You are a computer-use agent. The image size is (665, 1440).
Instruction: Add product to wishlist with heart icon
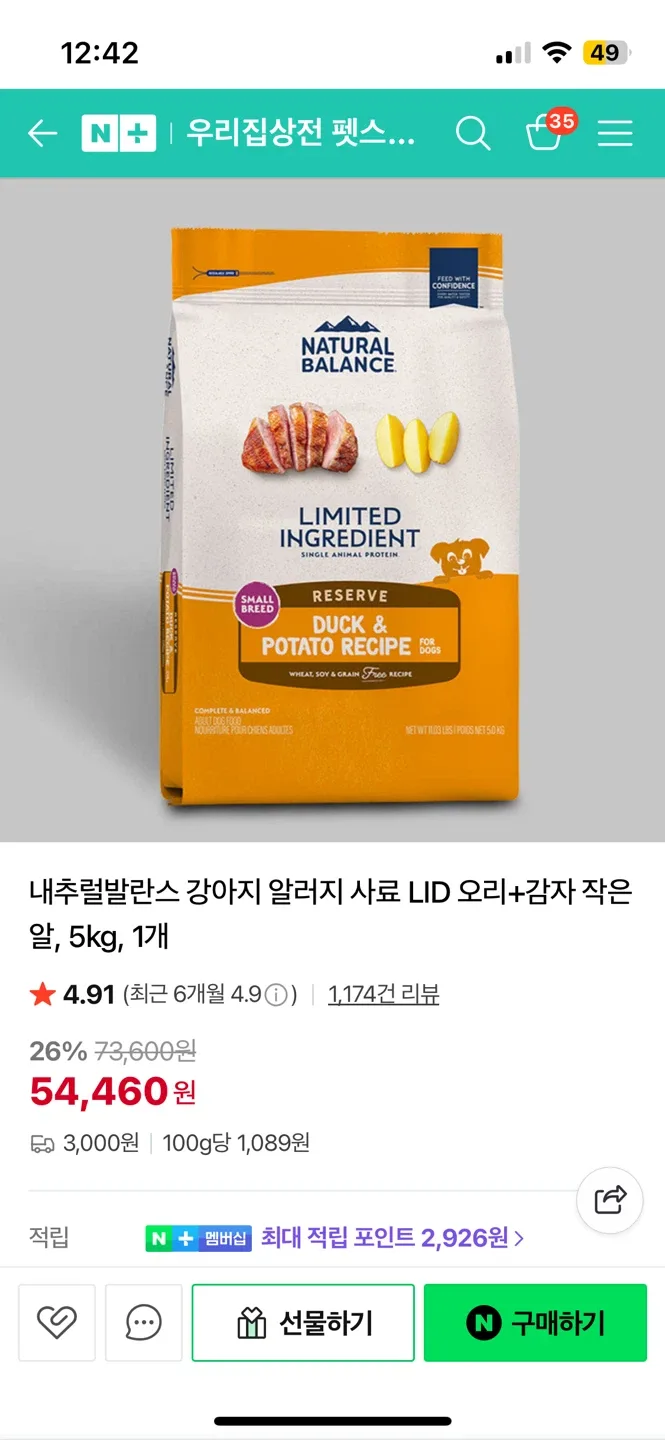(x=57, y=1323)
